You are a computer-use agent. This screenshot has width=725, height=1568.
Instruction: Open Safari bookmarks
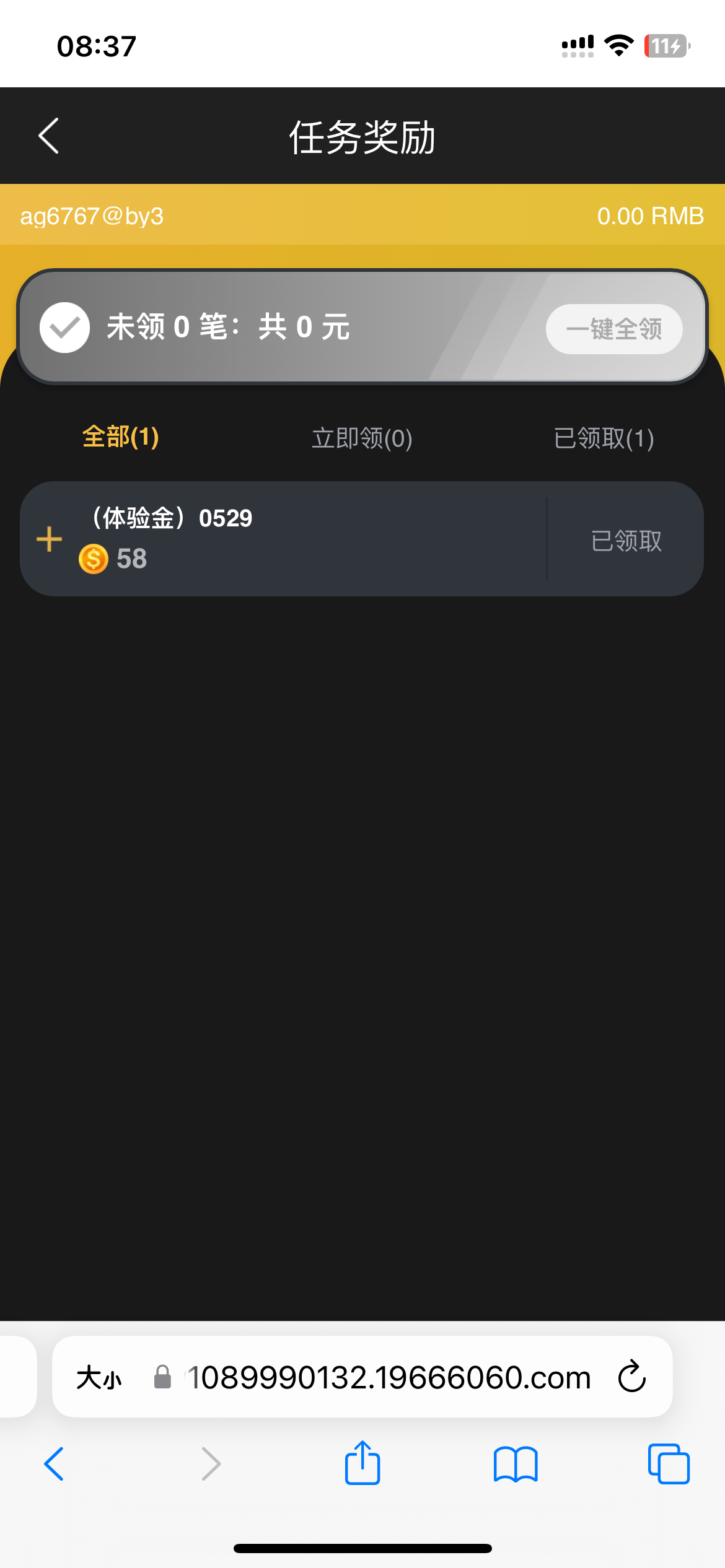tap(516, 1464)
